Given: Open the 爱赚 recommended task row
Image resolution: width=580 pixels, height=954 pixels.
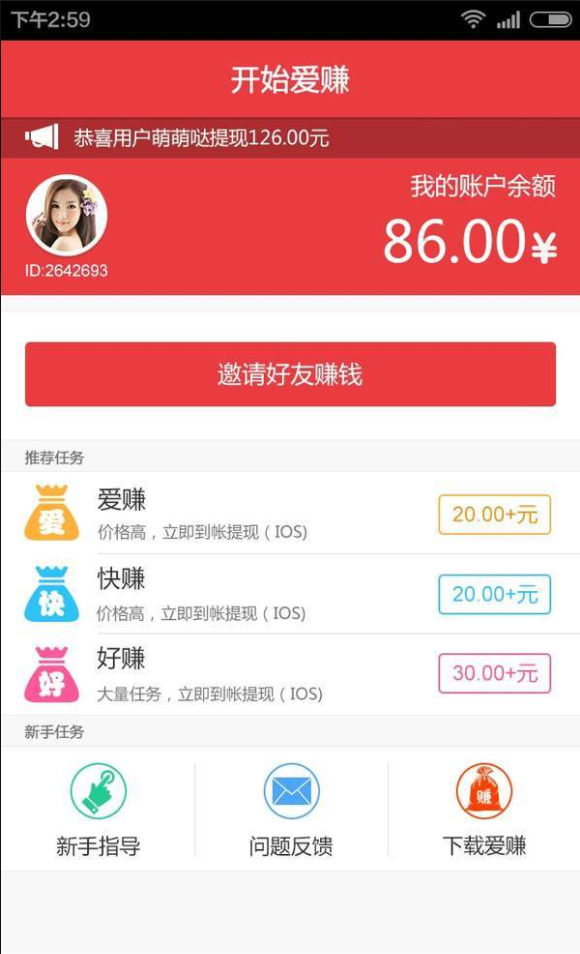Looking at the screenshot, I should 290,513.
